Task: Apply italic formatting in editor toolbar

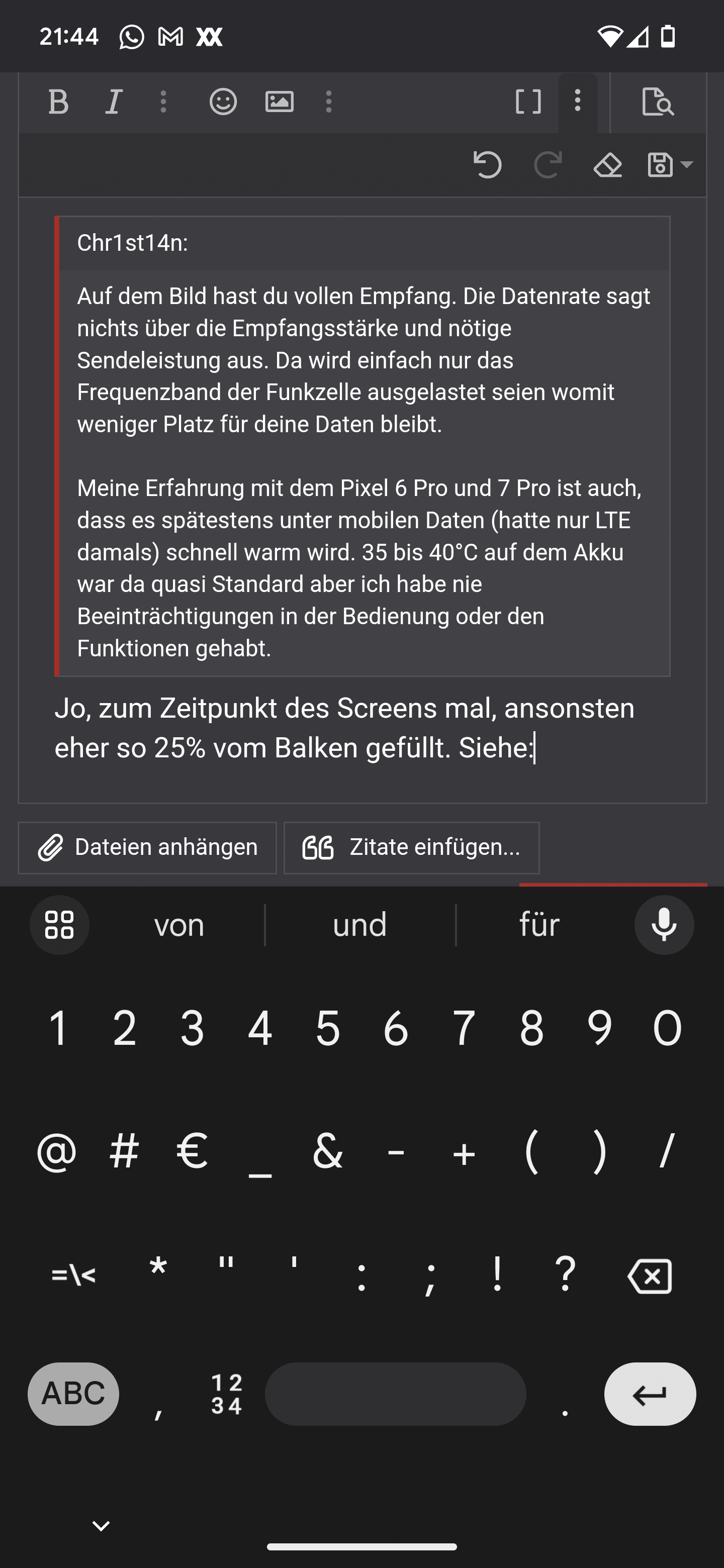Action: [113, 102]
